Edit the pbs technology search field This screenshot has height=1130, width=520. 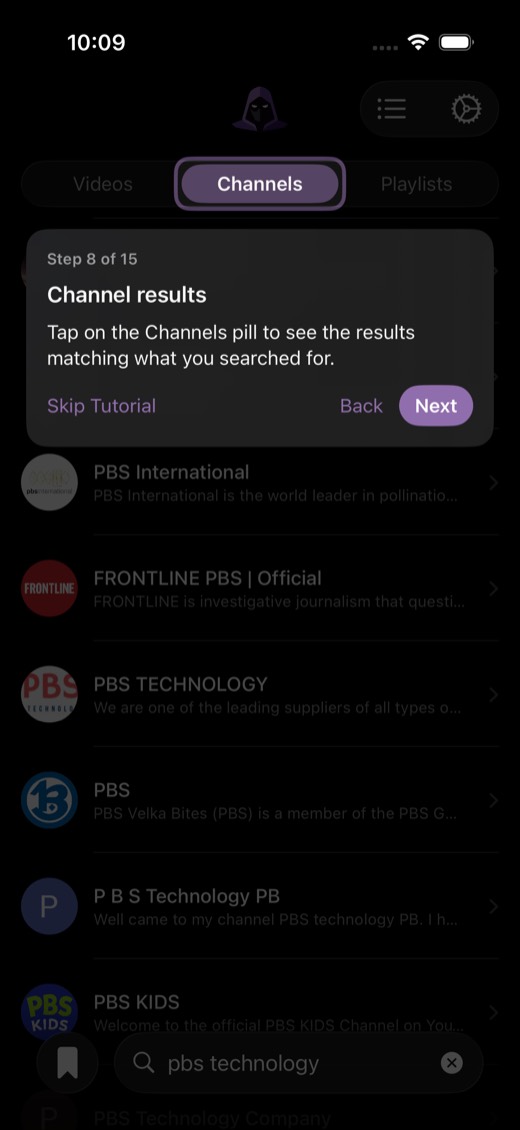click(288, 1063)
